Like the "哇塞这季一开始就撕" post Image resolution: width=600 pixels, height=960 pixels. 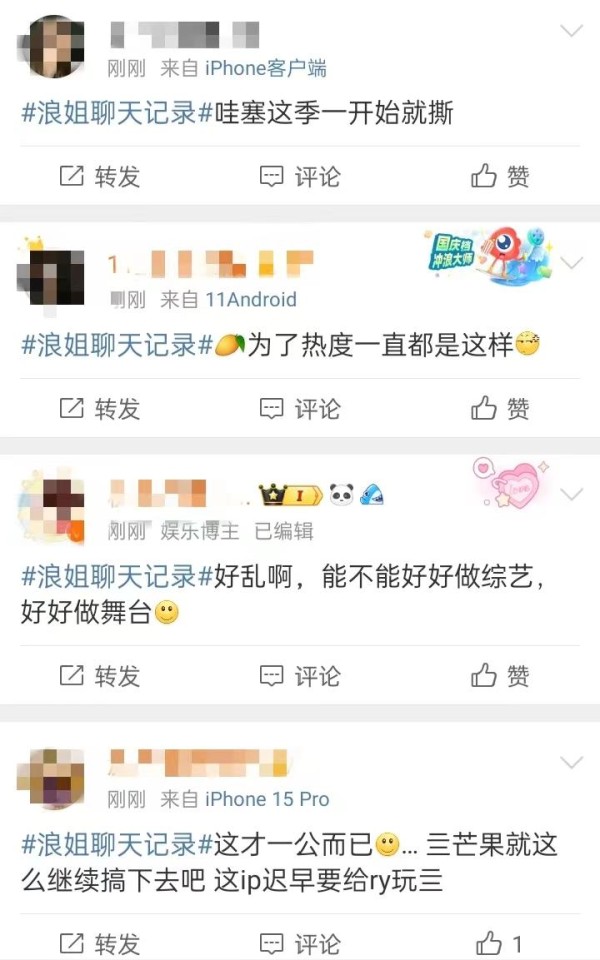tap(500, 176)
